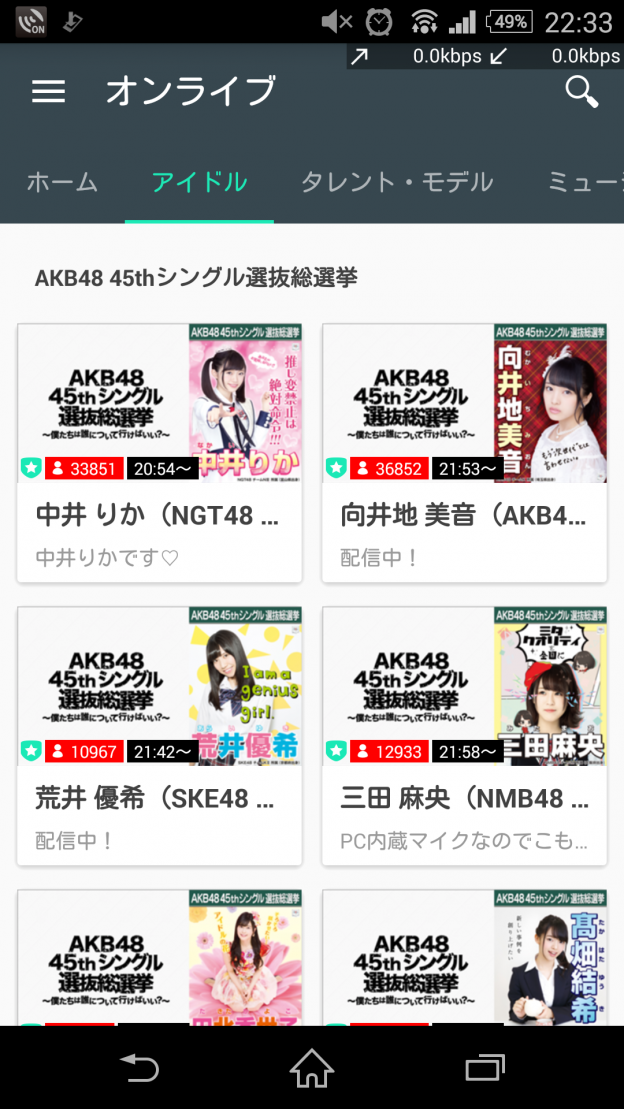
Task: Watch 三田 麻央 broadcast card
Action: [464, 736]
